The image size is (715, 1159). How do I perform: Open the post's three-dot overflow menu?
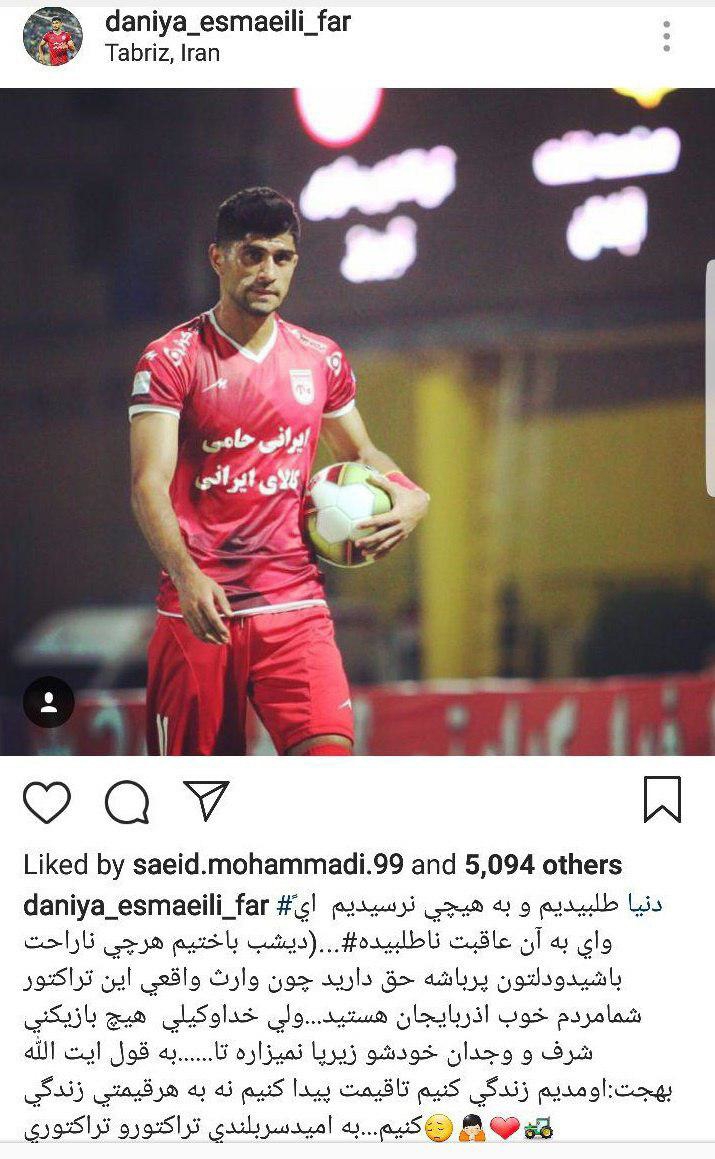click(666, 37)
